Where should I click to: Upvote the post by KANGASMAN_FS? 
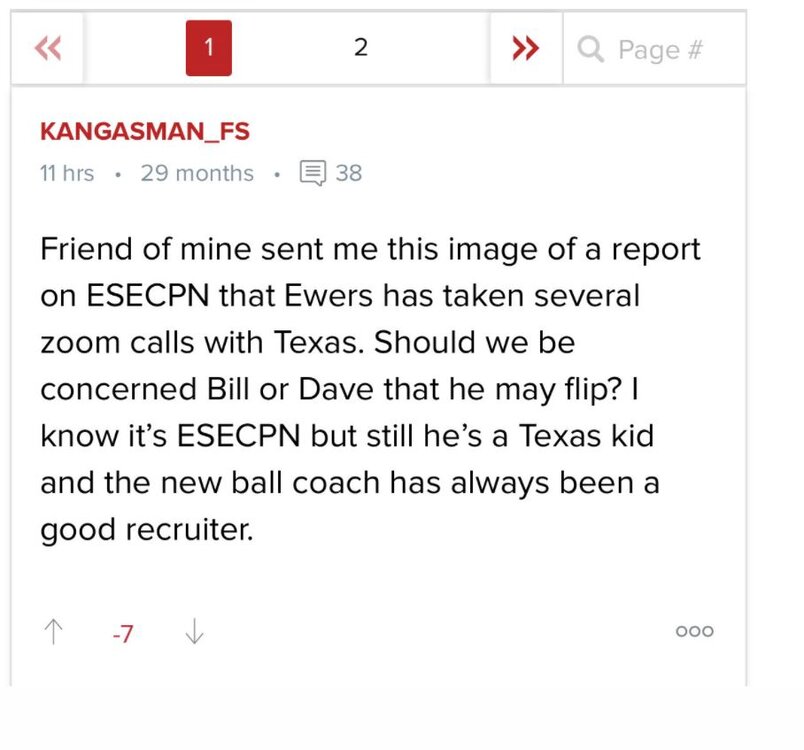pyautogui.click(x=53, y=632)
